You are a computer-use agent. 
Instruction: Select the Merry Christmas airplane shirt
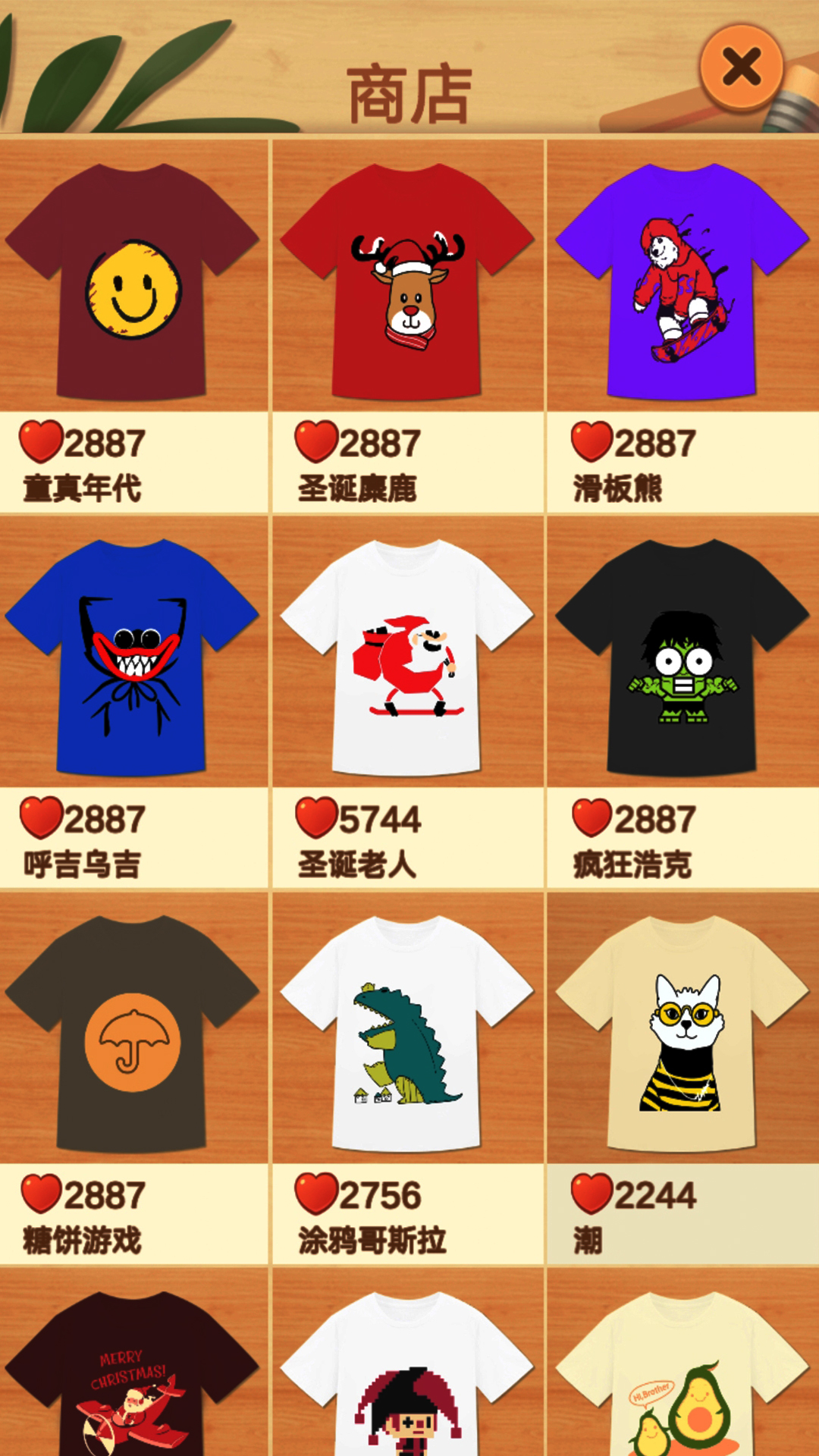tap(135, 1388)
